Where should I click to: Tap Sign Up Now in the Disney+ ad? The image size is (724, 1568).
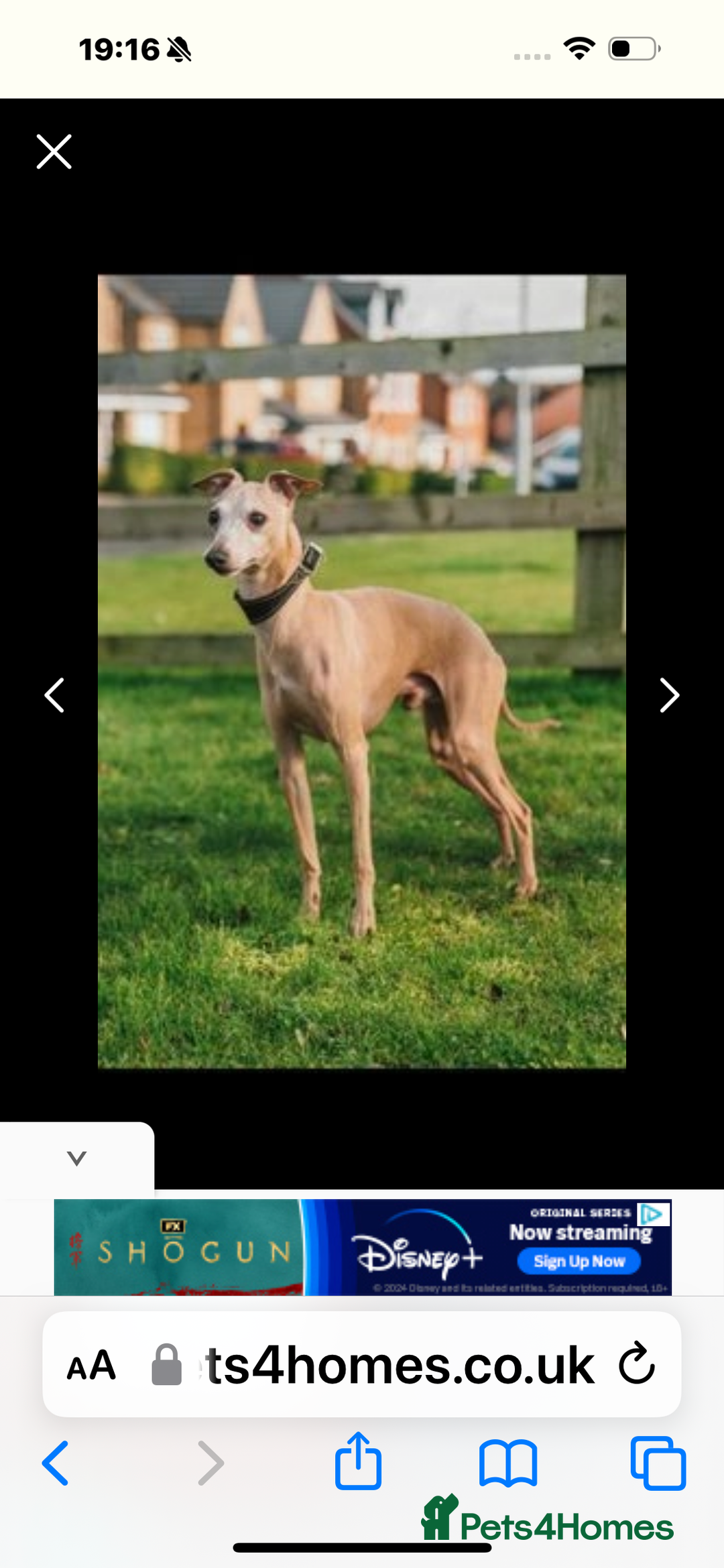click(579, 1262)
